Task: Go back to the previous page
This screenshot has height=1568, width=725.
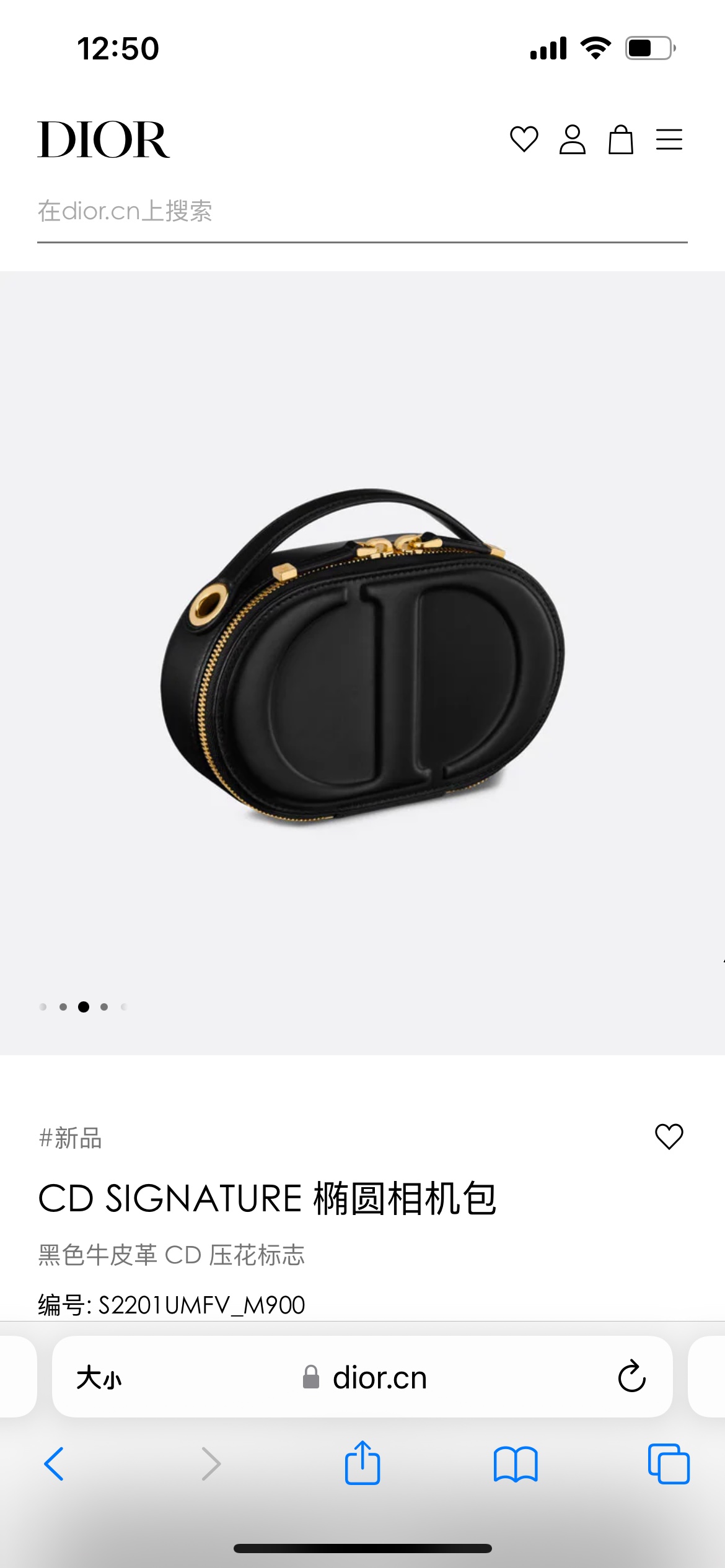Action: (x=54, y=1464)
